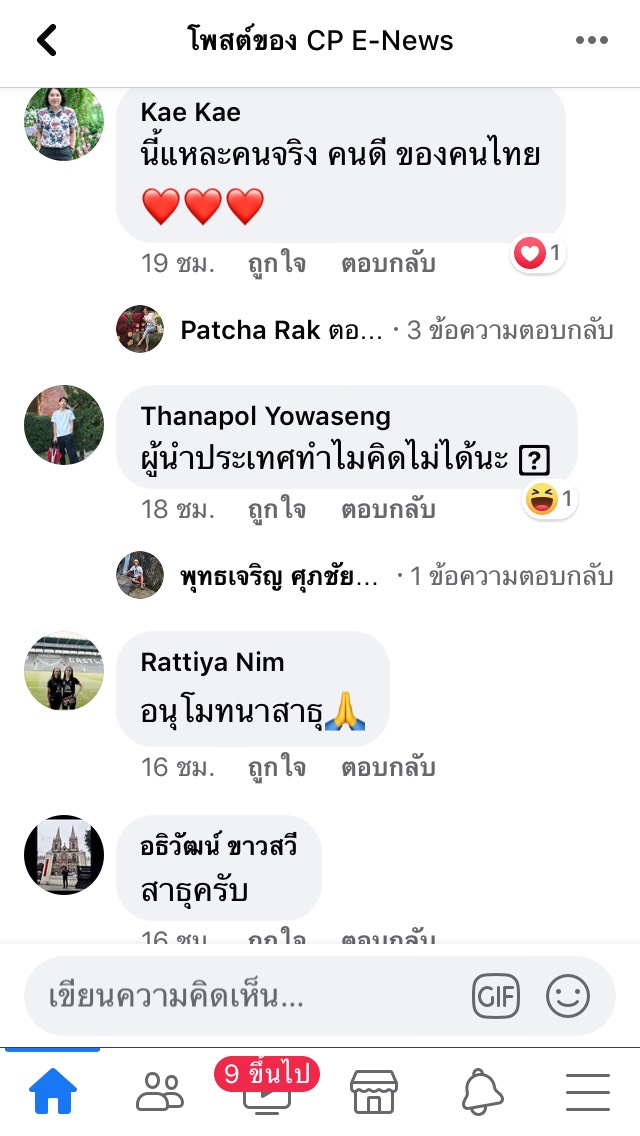This screenshot has height=1136, width=640.
Task: Reply to Kae Kae's comment
Action: pos(388,264)
